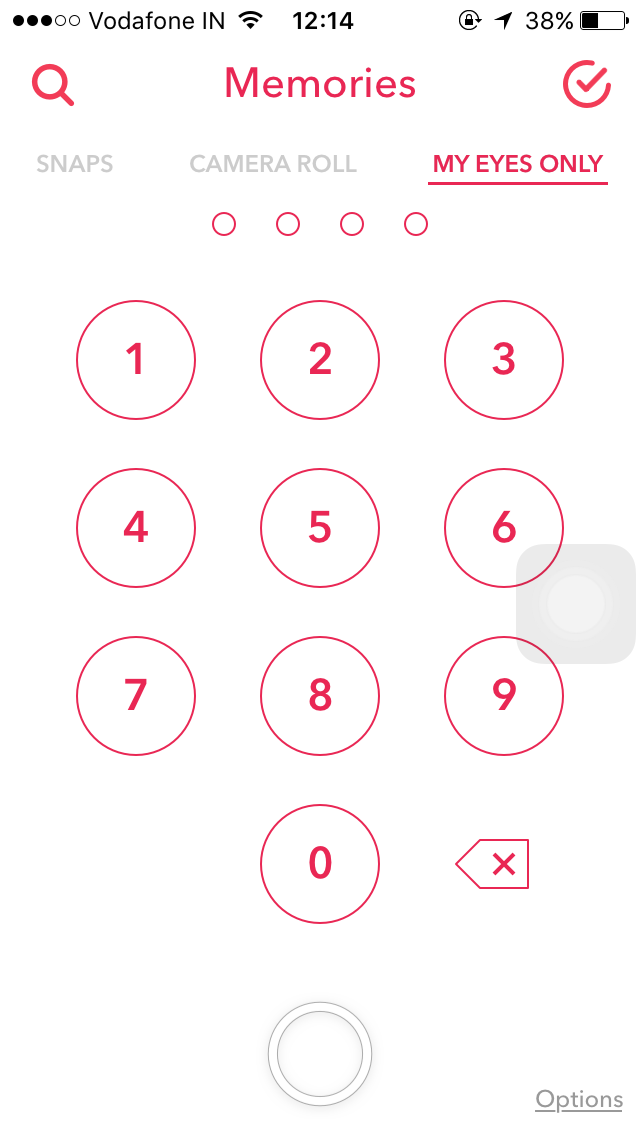This screenshot has width=640, height=1136.
Task: Enter digit 1 on the passcode keypad
Action: [x=136, y=359]
